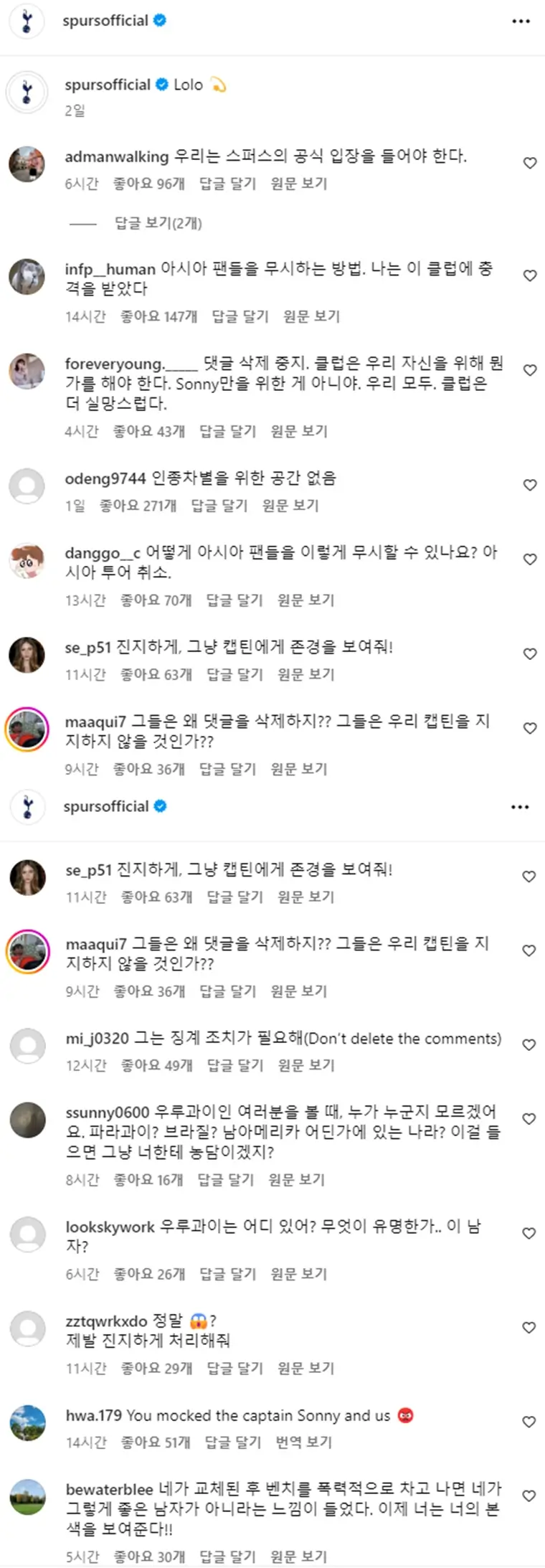
Task: Click danggo__c's cartoon profile picture
Action: 27,559
